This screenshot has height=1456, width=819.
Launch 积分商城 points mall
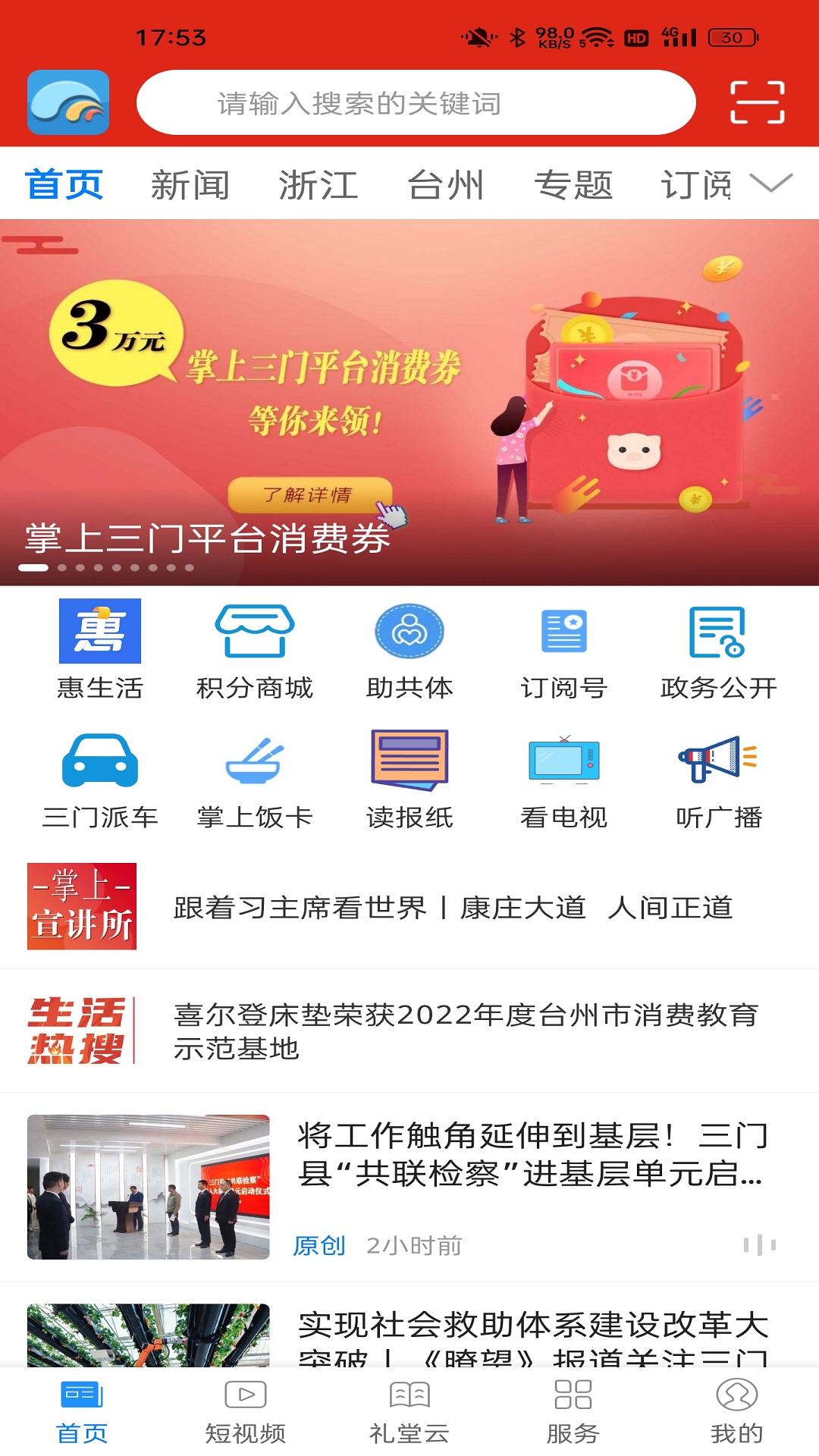pos(255,648)
